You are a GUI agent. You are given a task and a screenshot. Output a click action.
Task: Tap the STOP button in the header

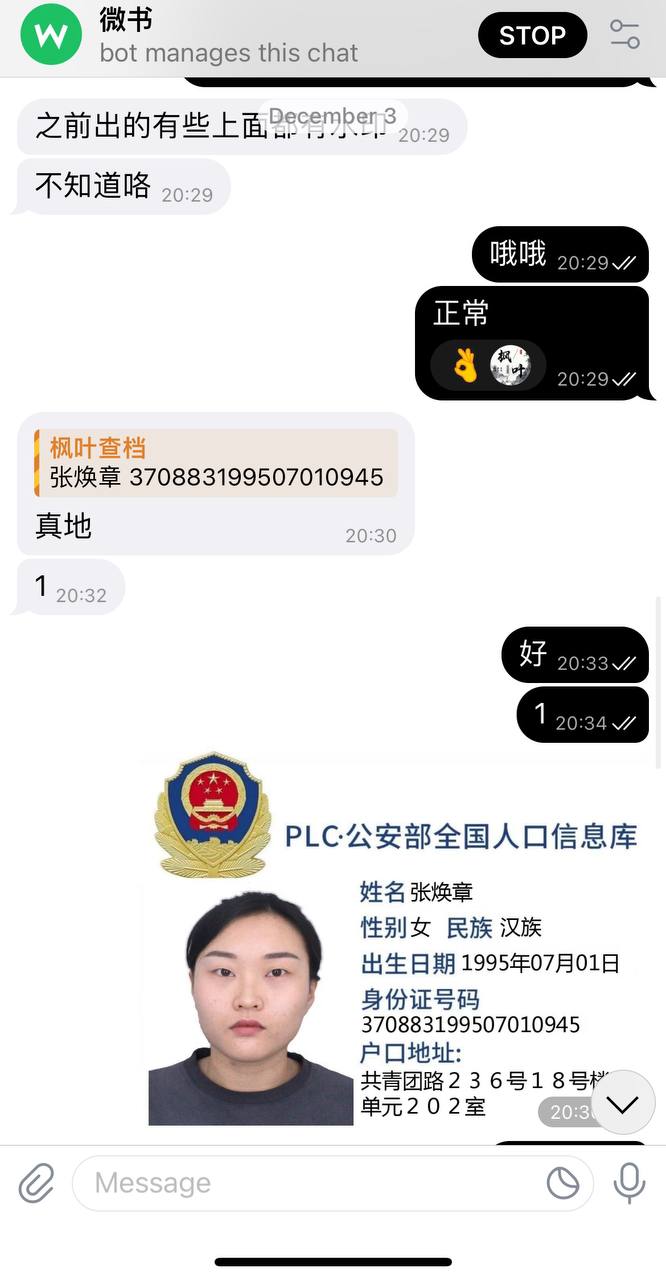[x=532, y=36]
